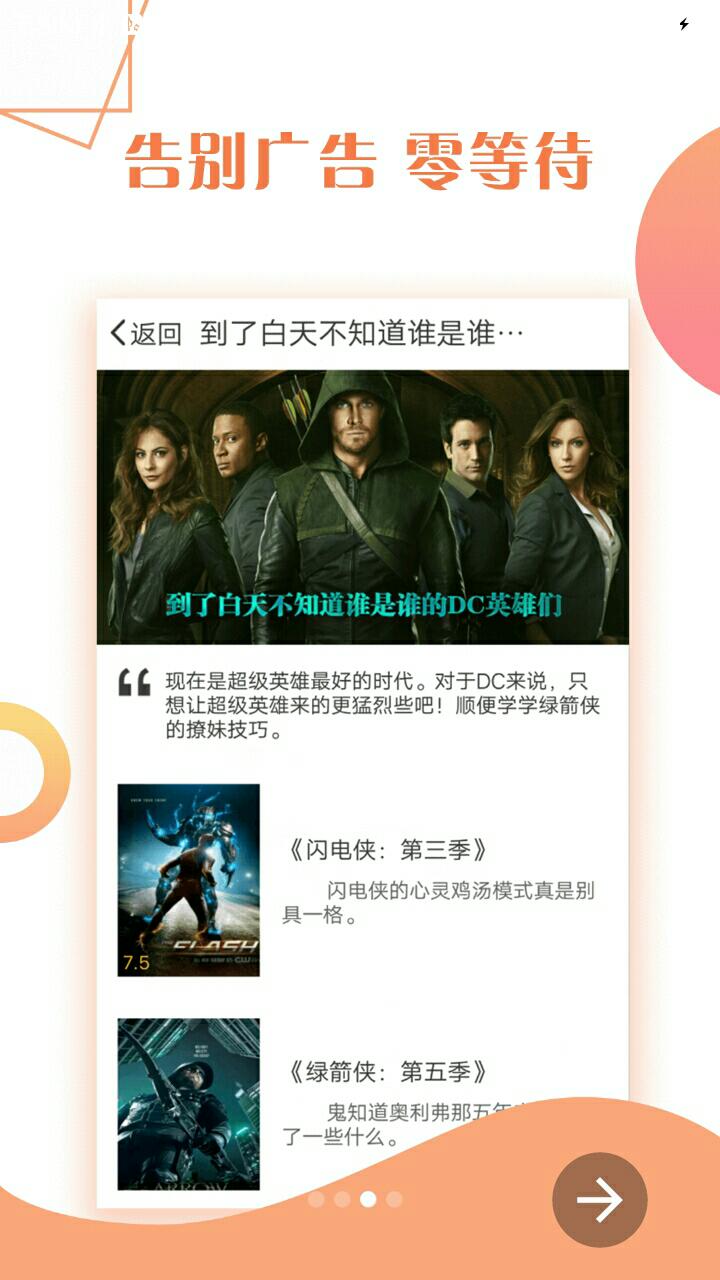
Task: Click the 告别广告 零等待 headline
Action: (360, 160)
